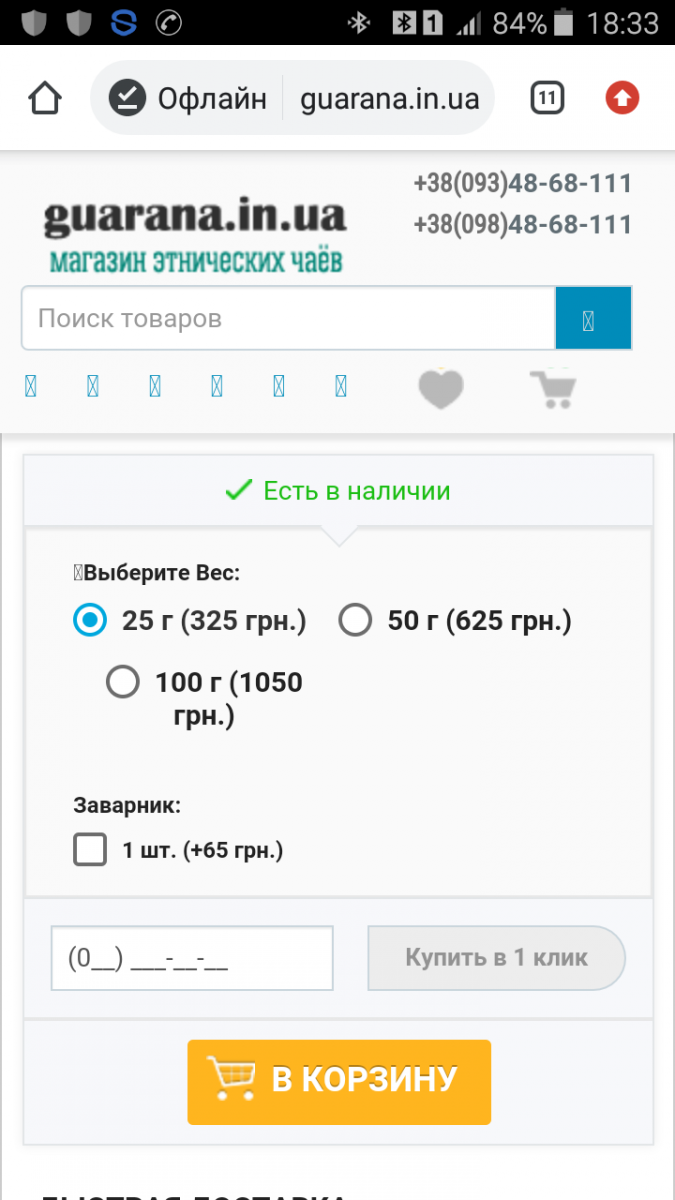This screenshot has height=1200, width=675.
Task: Tap the phone number input field
Action: pyautogui.click(x=192, y=958)
